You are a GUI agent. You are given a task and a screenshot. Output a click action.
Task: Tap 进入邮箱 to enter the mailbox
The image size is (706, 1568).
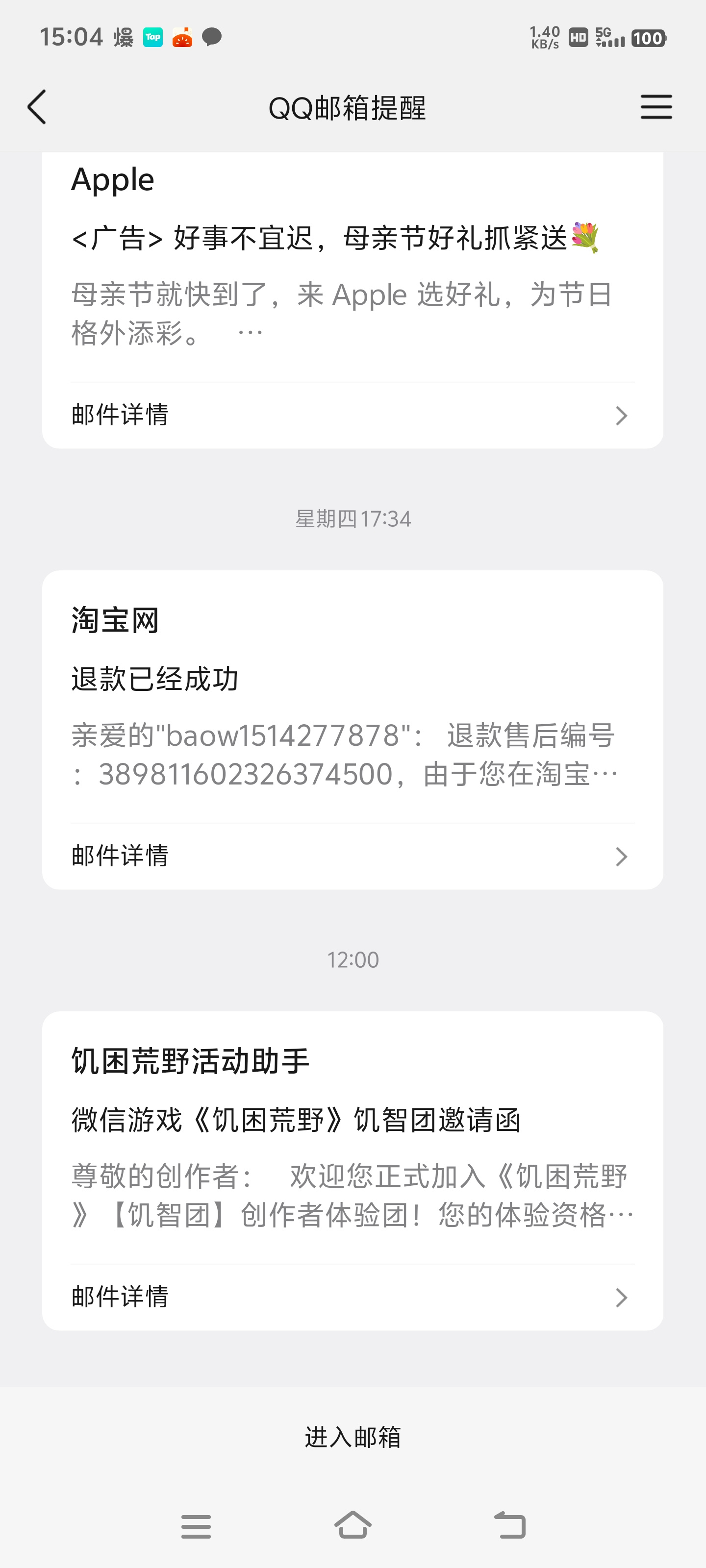coord(353,1437)
